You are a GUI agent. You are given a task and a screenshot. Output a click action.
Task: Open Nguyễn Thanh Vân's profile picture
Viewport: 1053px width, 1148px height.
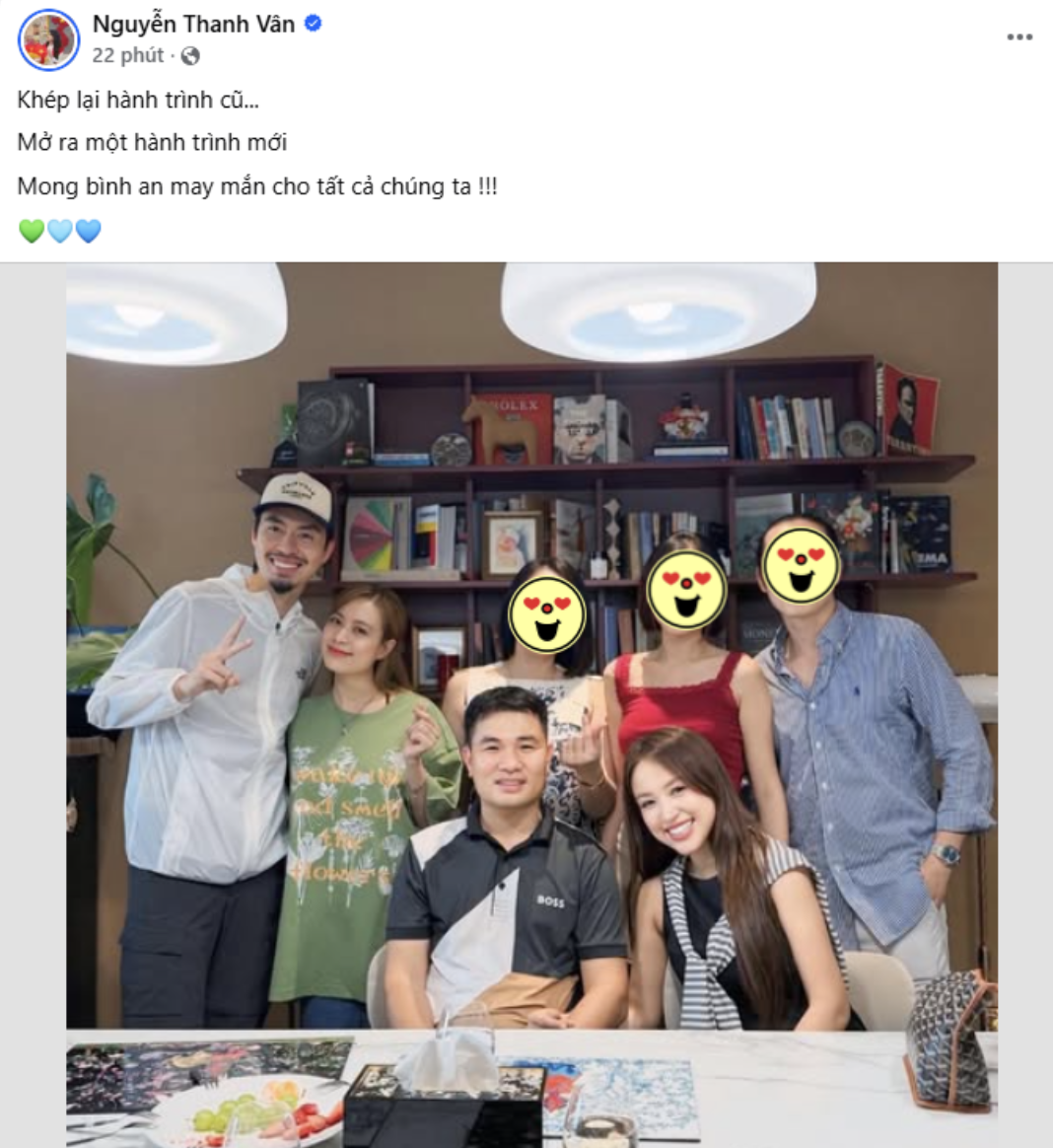[48, 39]
